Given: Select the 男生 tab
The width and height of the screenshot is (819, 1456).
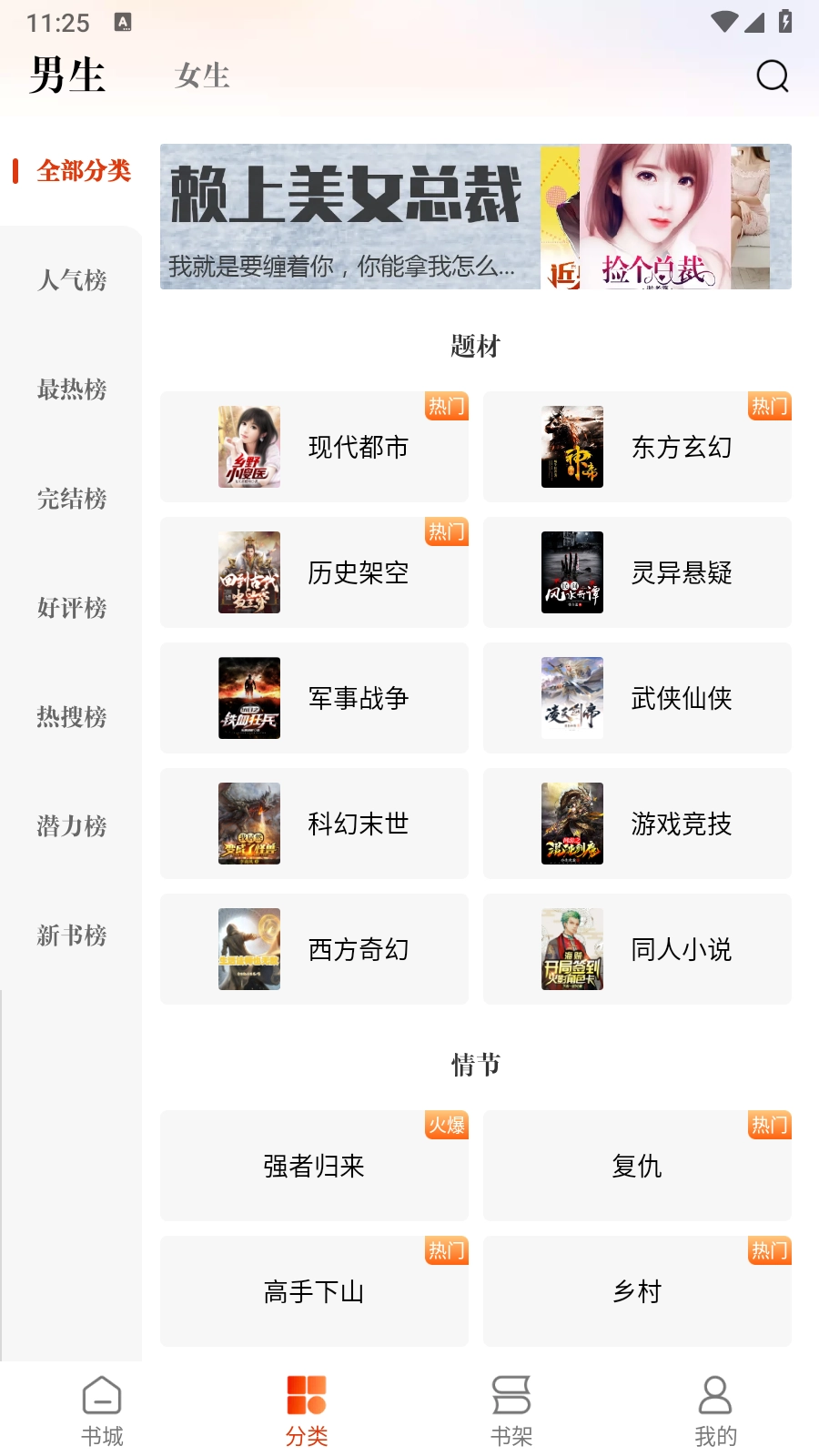Looking at the screenshot, I should [x=68, y=76].
